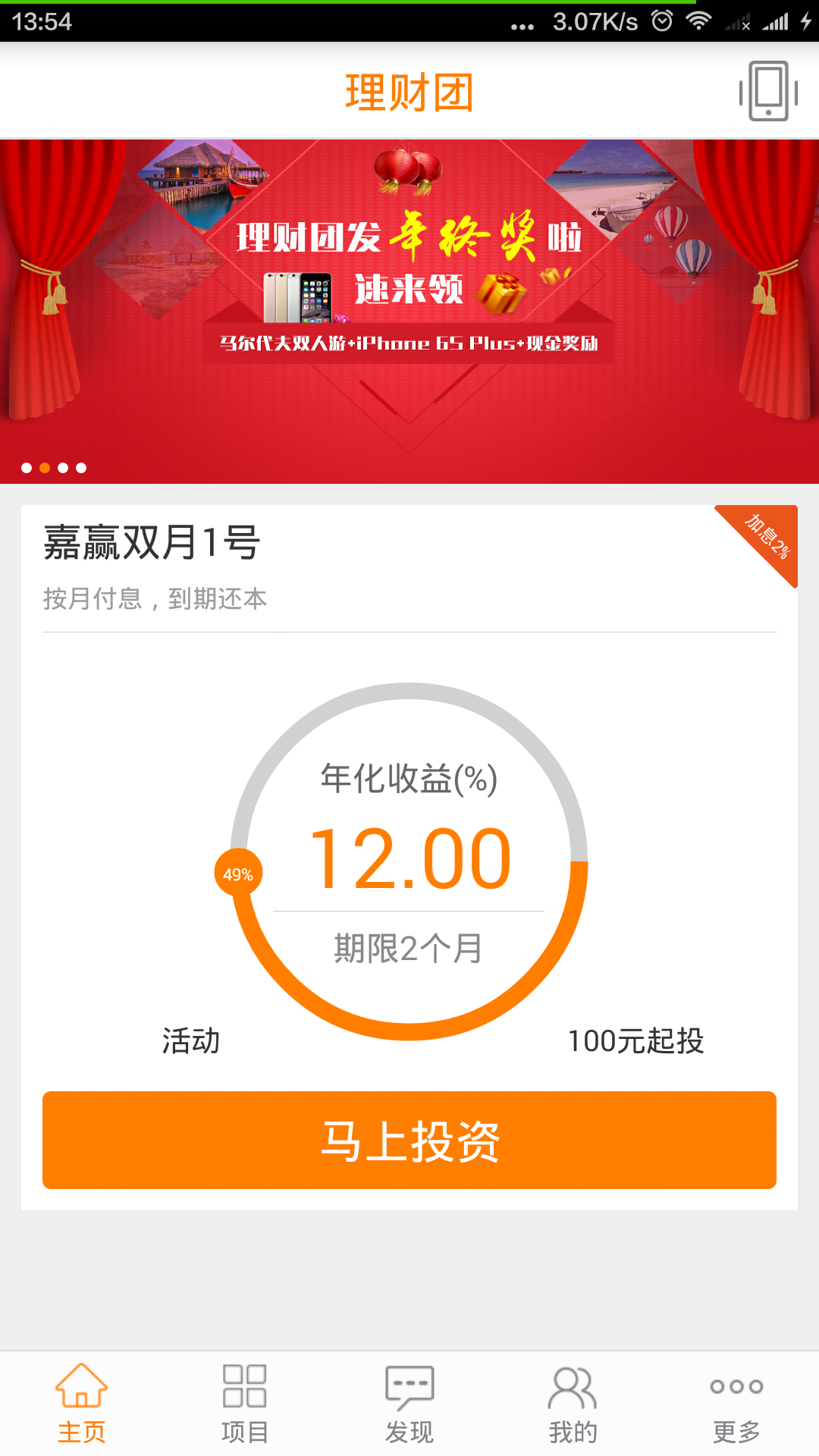Go to the 我的 account tab
Screen dimensions: 819x1456
click(x=573, y=1404)
